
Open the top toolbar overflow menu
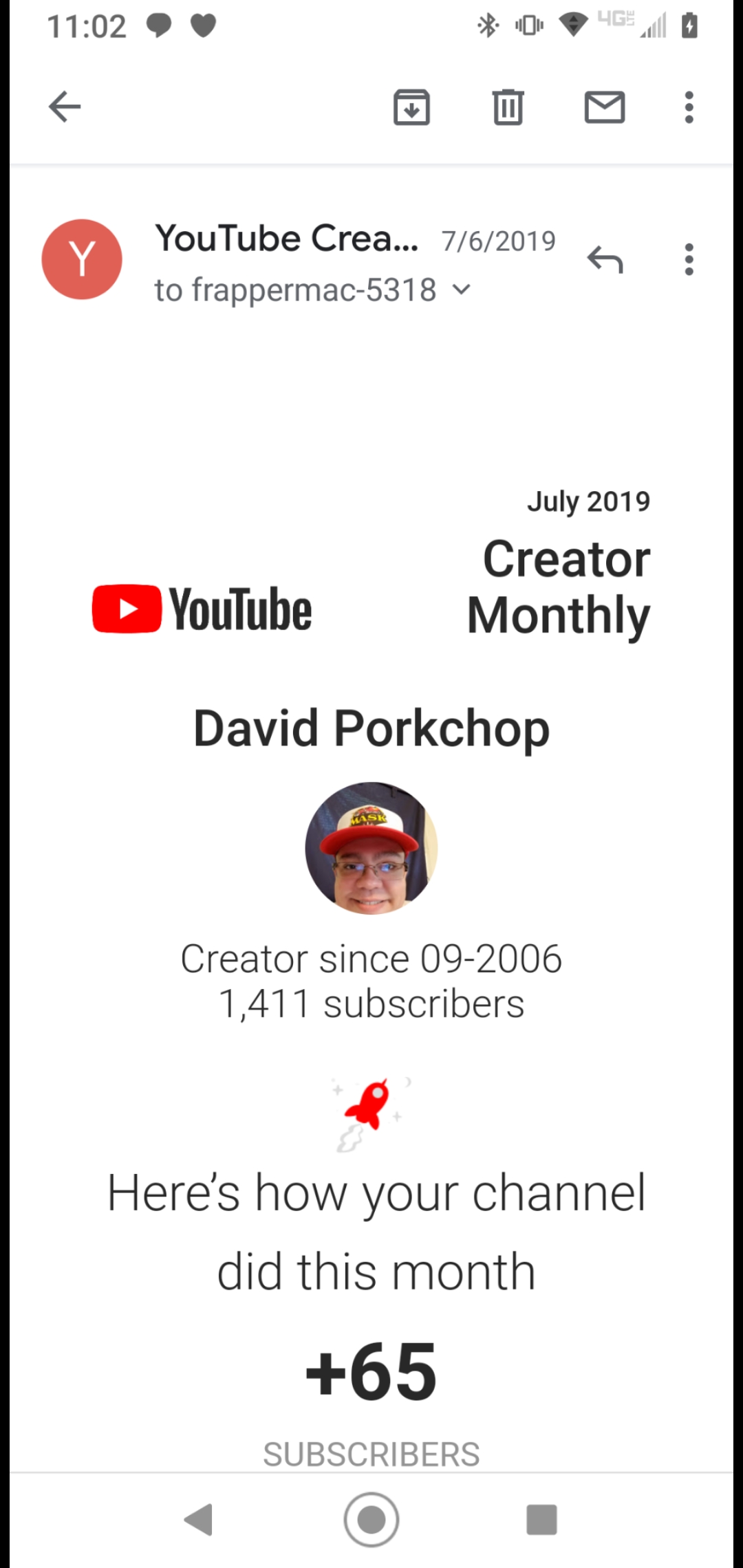pyautogui.click(x=689, y=107)
